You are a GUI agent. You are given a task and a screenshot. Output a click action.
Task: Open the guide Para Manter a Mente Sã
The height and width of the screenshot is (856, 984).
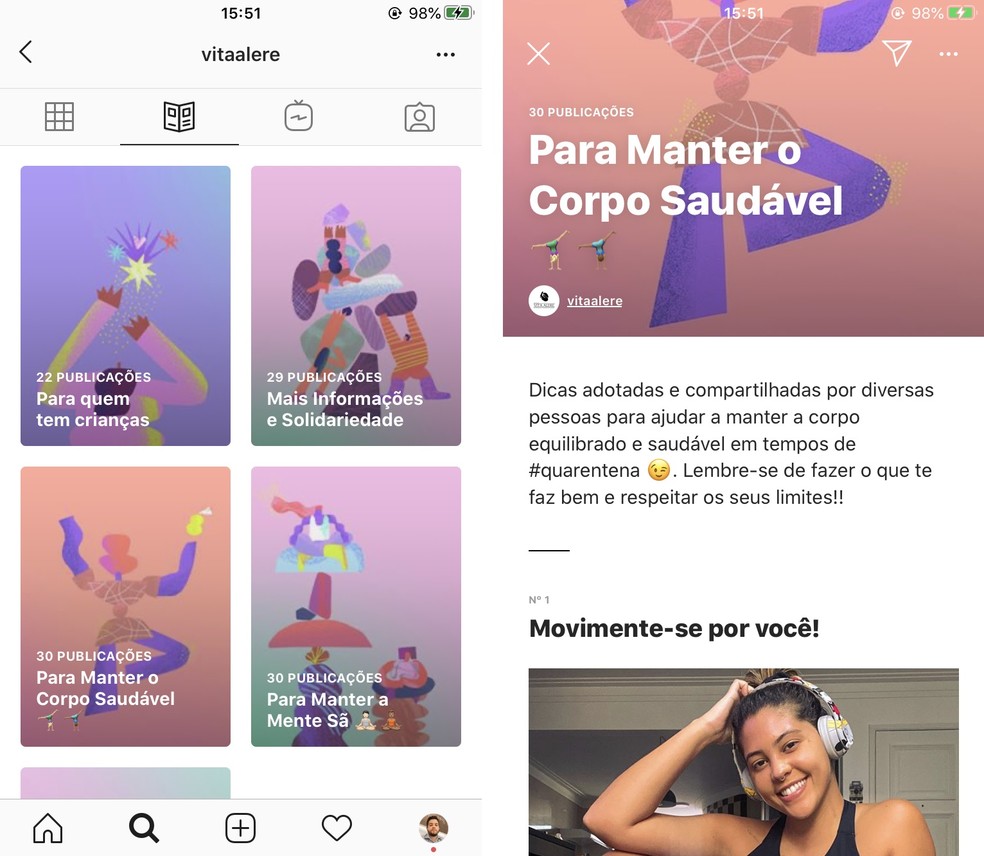(x=355, y=606)
